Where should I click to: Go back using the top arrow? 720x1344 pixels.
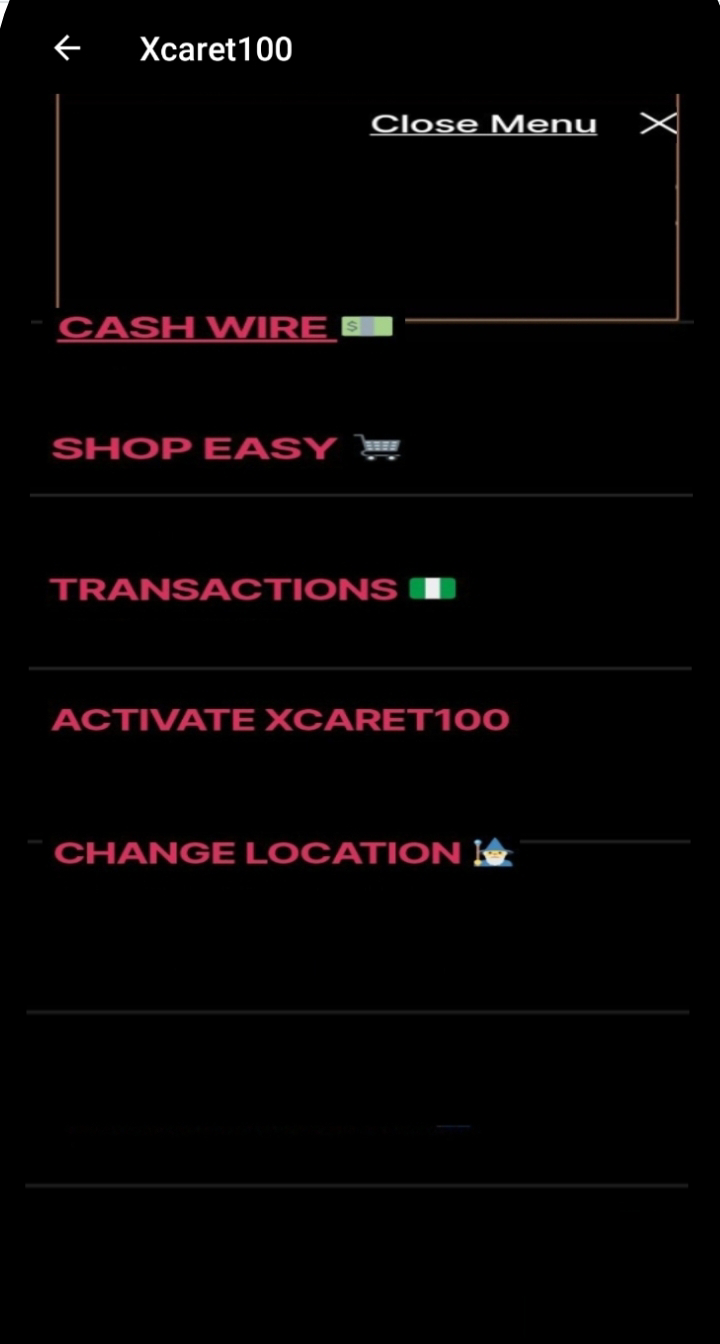[x=67, y=48]
